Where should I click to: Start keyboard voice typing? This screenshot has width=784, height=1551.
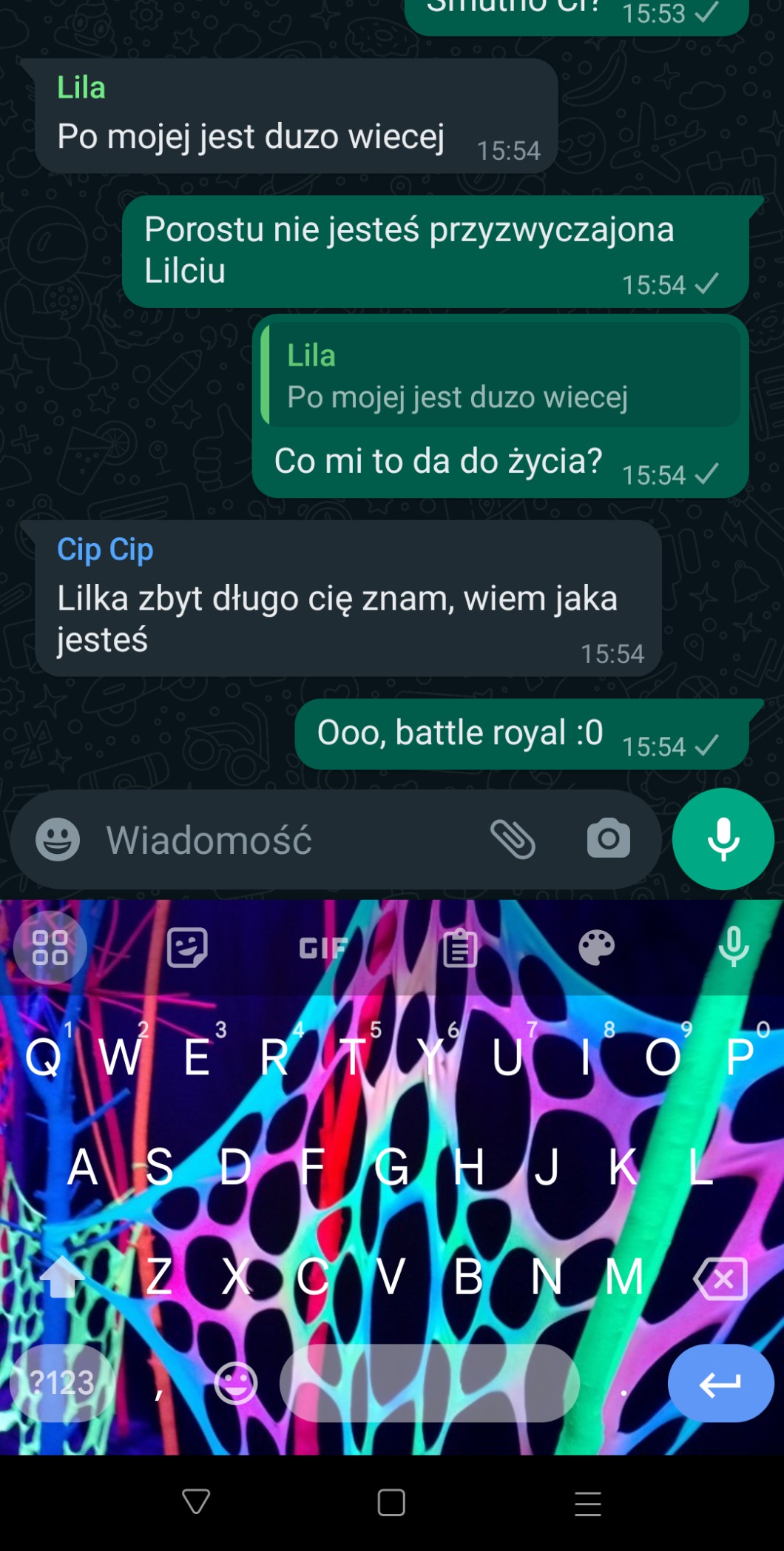click(x=733, y=946)
